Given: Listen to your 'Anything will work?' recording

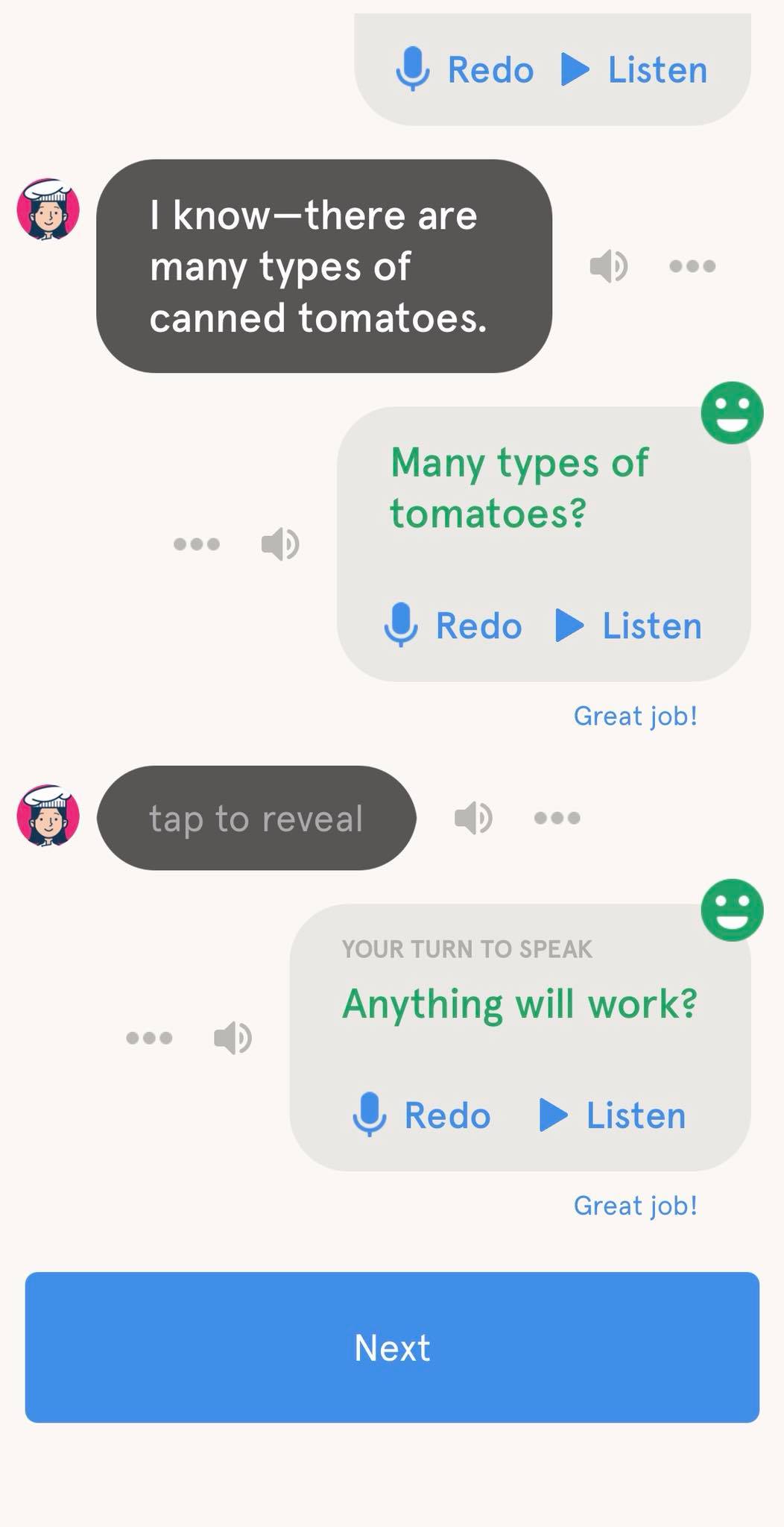Looking at the screenshot, I should coord(613,1115).
